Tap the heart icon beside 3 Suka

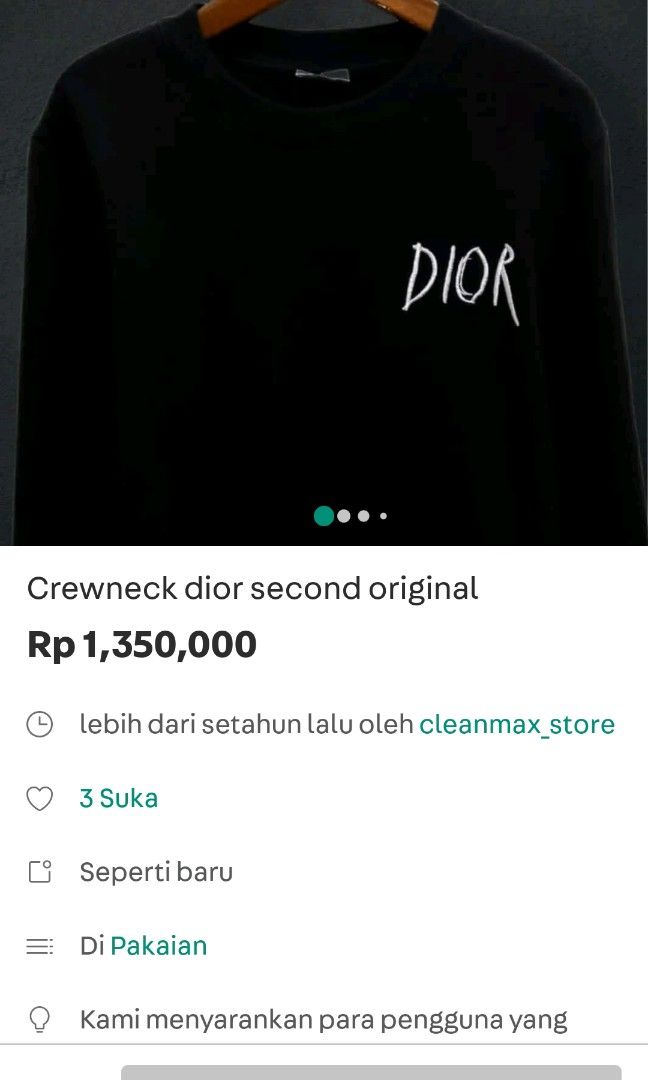coord(39,798)
